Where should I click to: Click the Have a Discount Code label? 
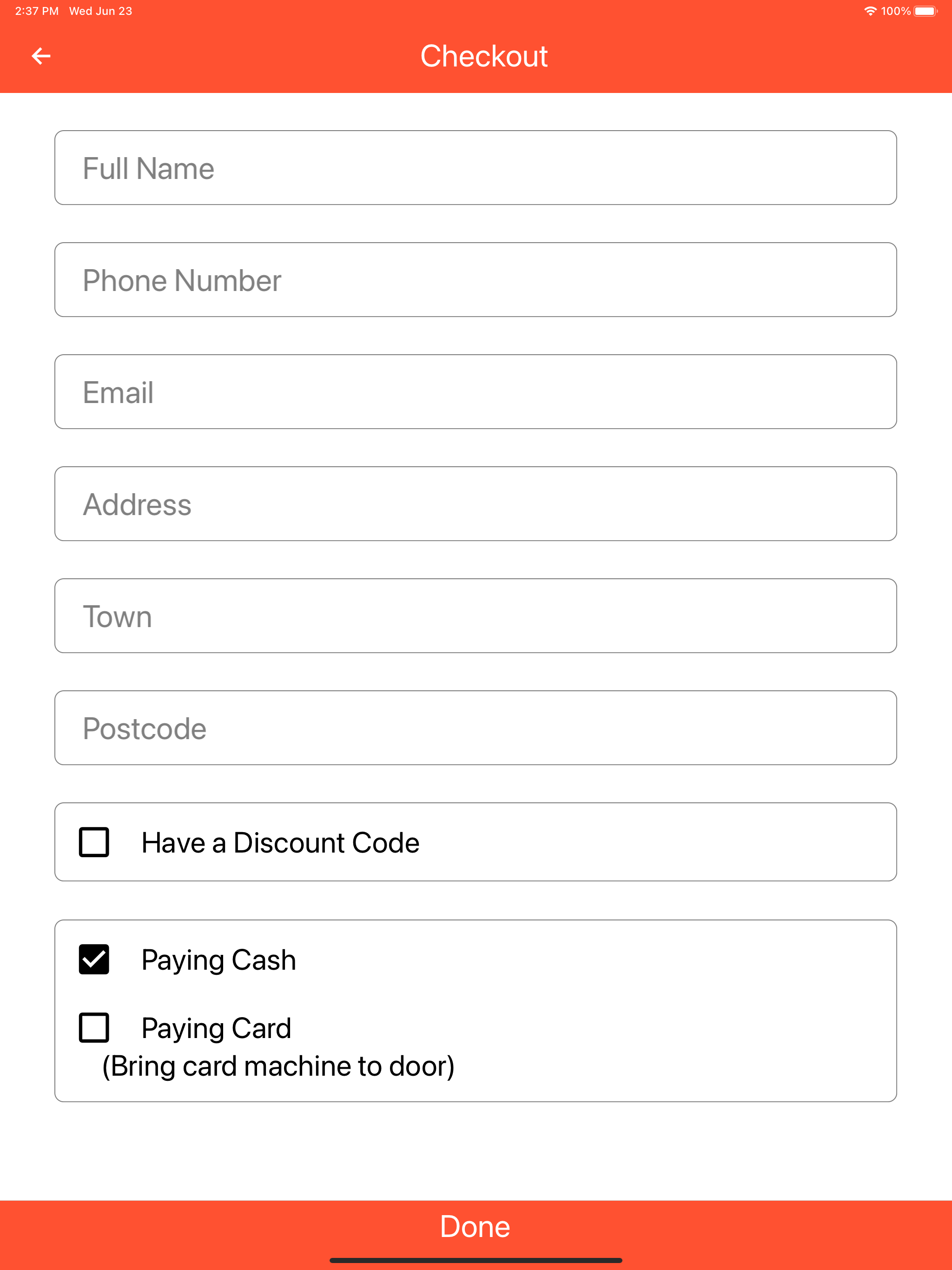pos(281,842)
